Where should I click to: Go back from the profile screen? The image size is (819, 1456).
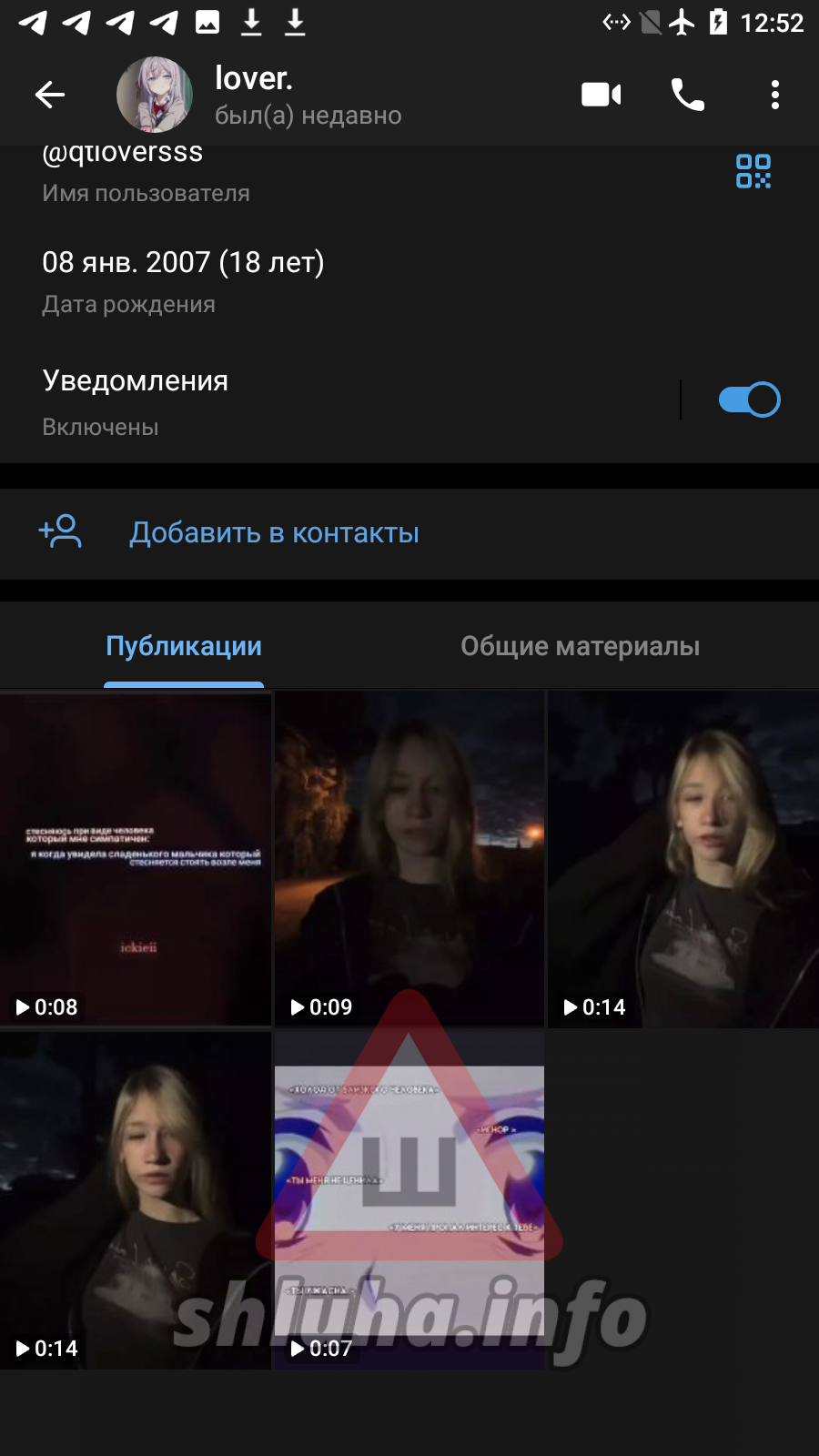point(50,95)
